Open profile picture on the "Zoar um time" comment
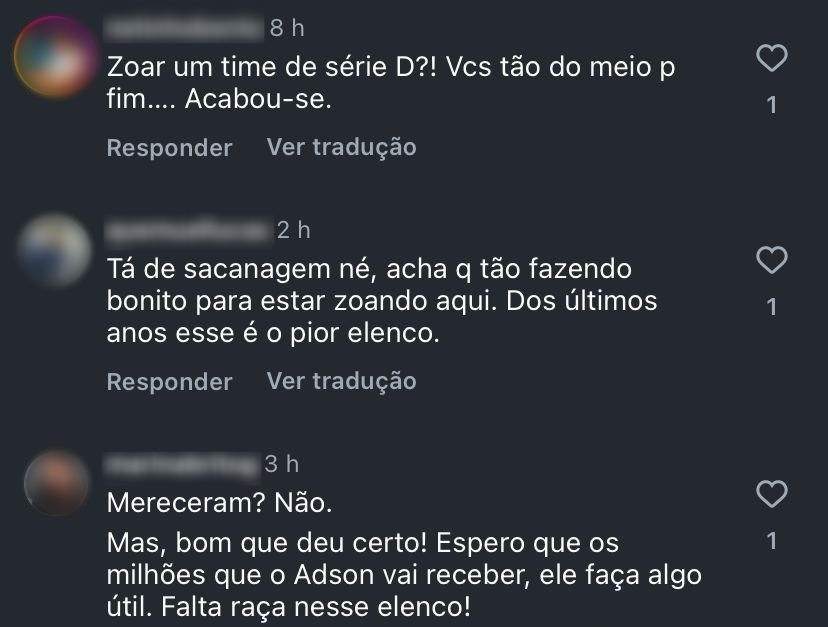 [x=53, y=56]
